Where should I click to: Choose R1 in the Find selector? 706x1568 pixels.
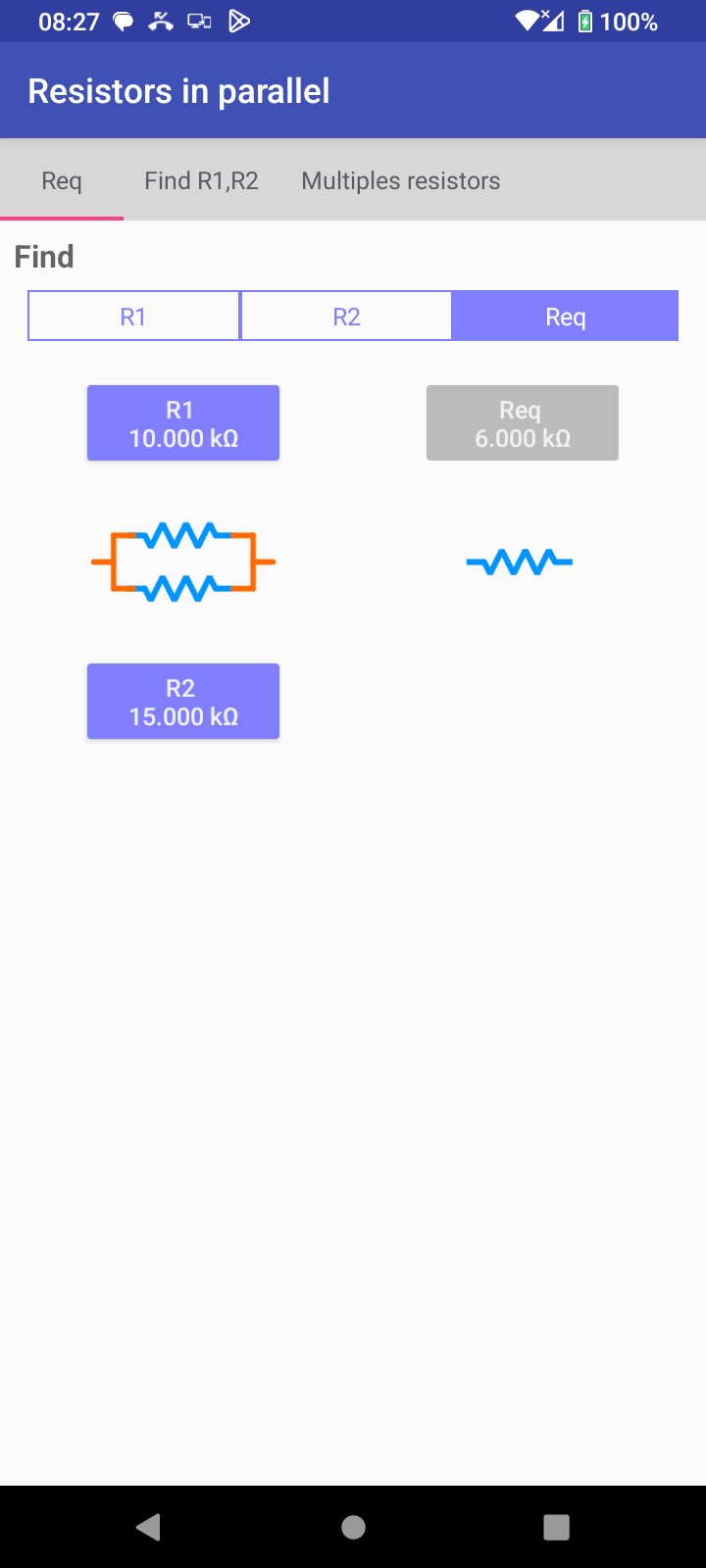pos(133,316)
